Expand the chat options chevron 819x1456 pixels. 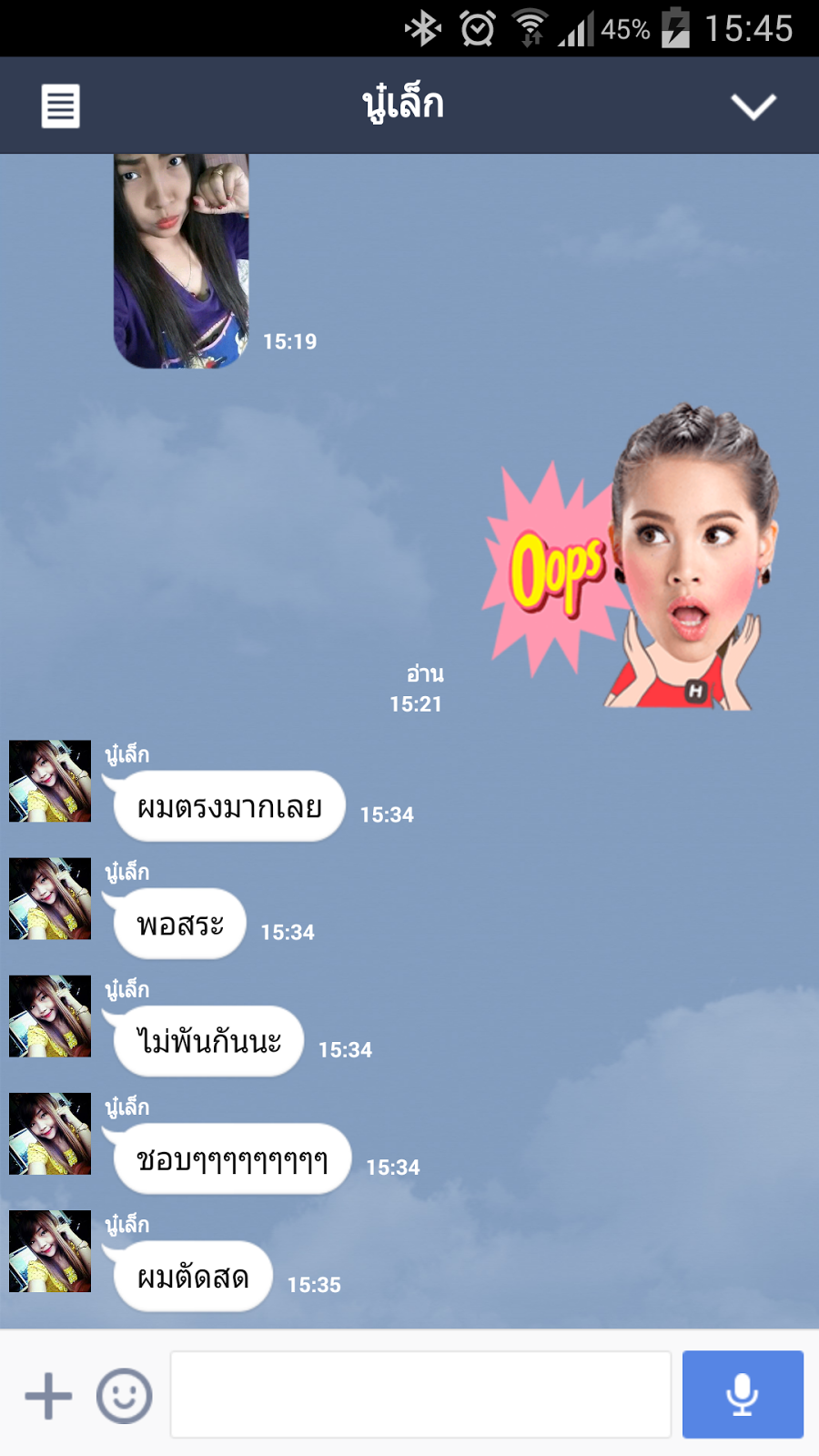pyautogui.click(x=753, y=106)
